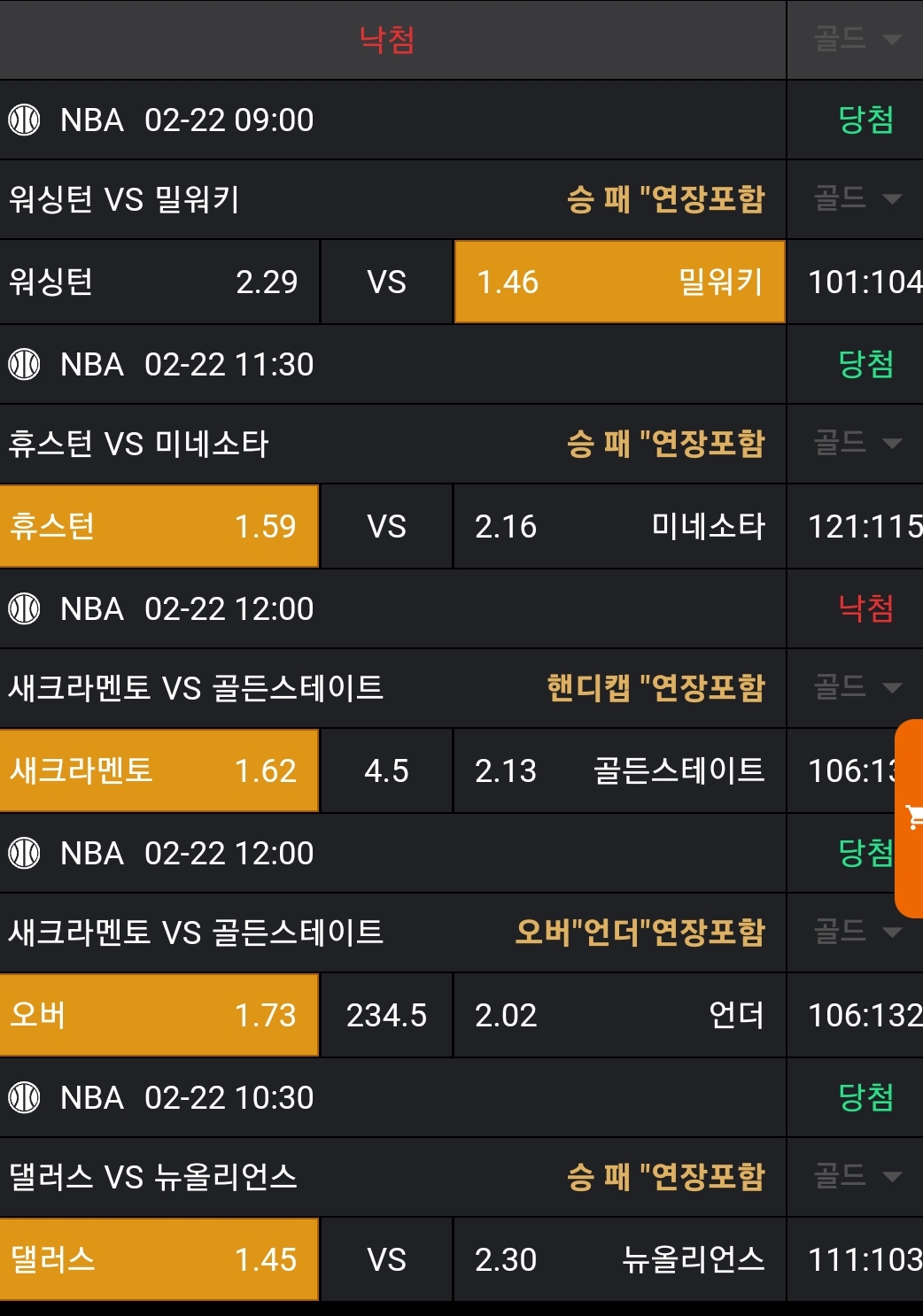The width and height of the screenshot is (923, 1316).
Task: Expand the 골드 dropdown on 휴스턴 VS 미네소타 row
Action: coord(856,443)
